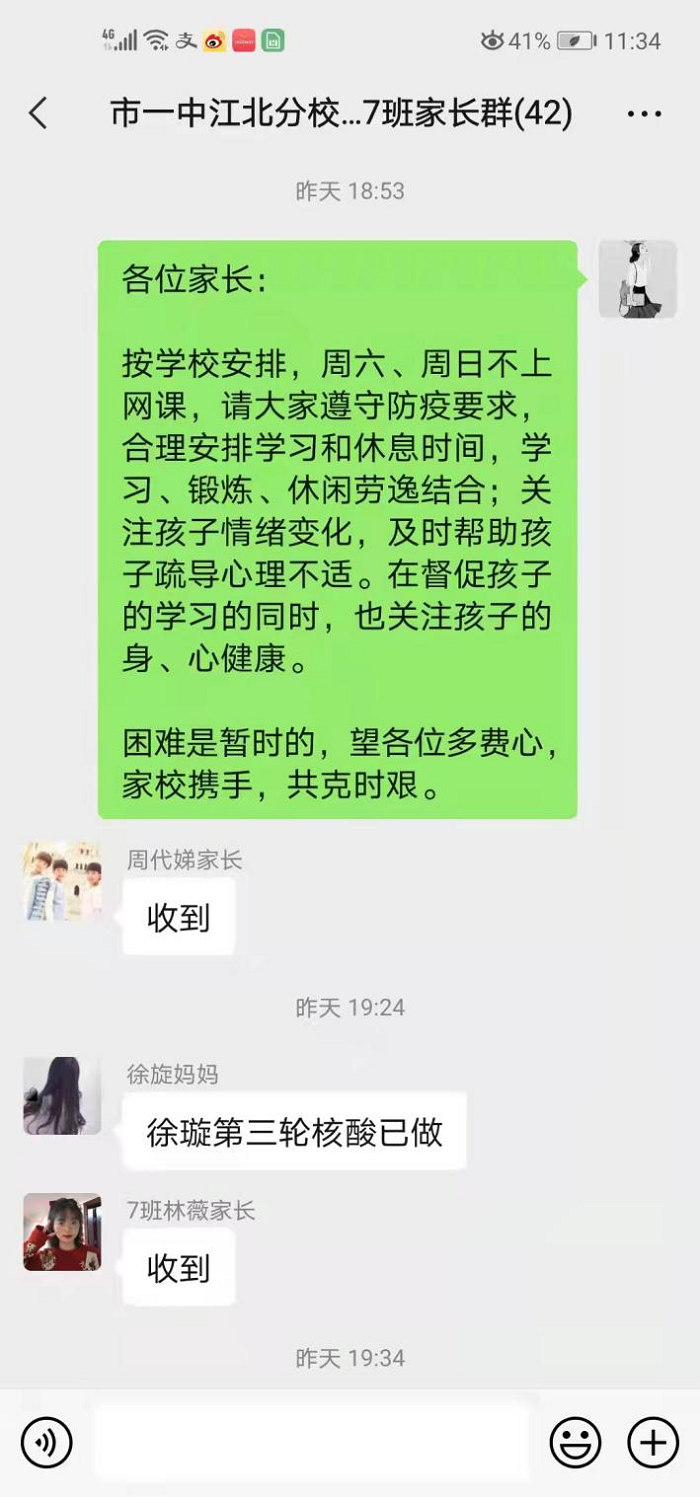Viewport: 700px width, 1497px height.
Task: Open the group chat overflow menu
Action: point(644,115)
